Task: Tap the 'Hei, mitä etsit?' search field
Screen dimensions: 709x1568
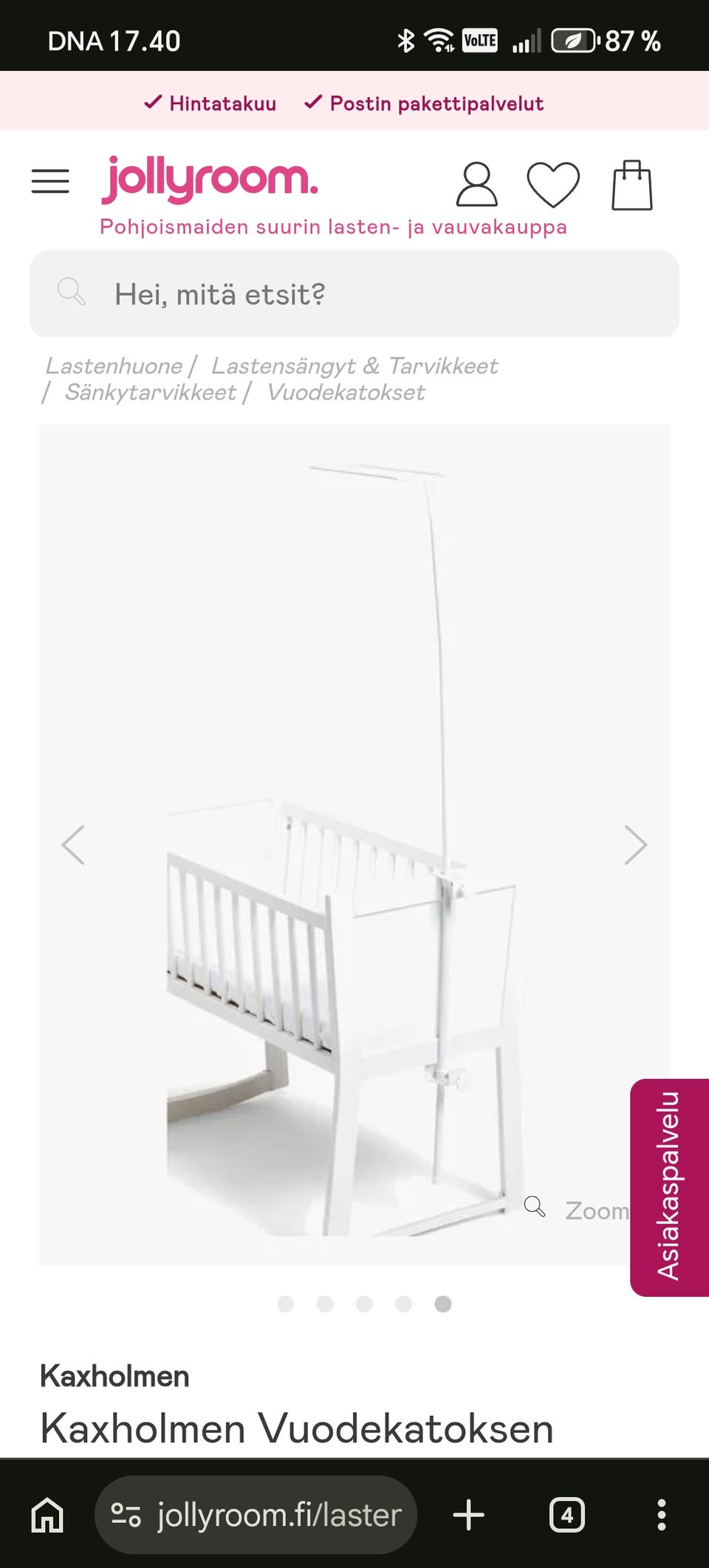Action: 354,294
